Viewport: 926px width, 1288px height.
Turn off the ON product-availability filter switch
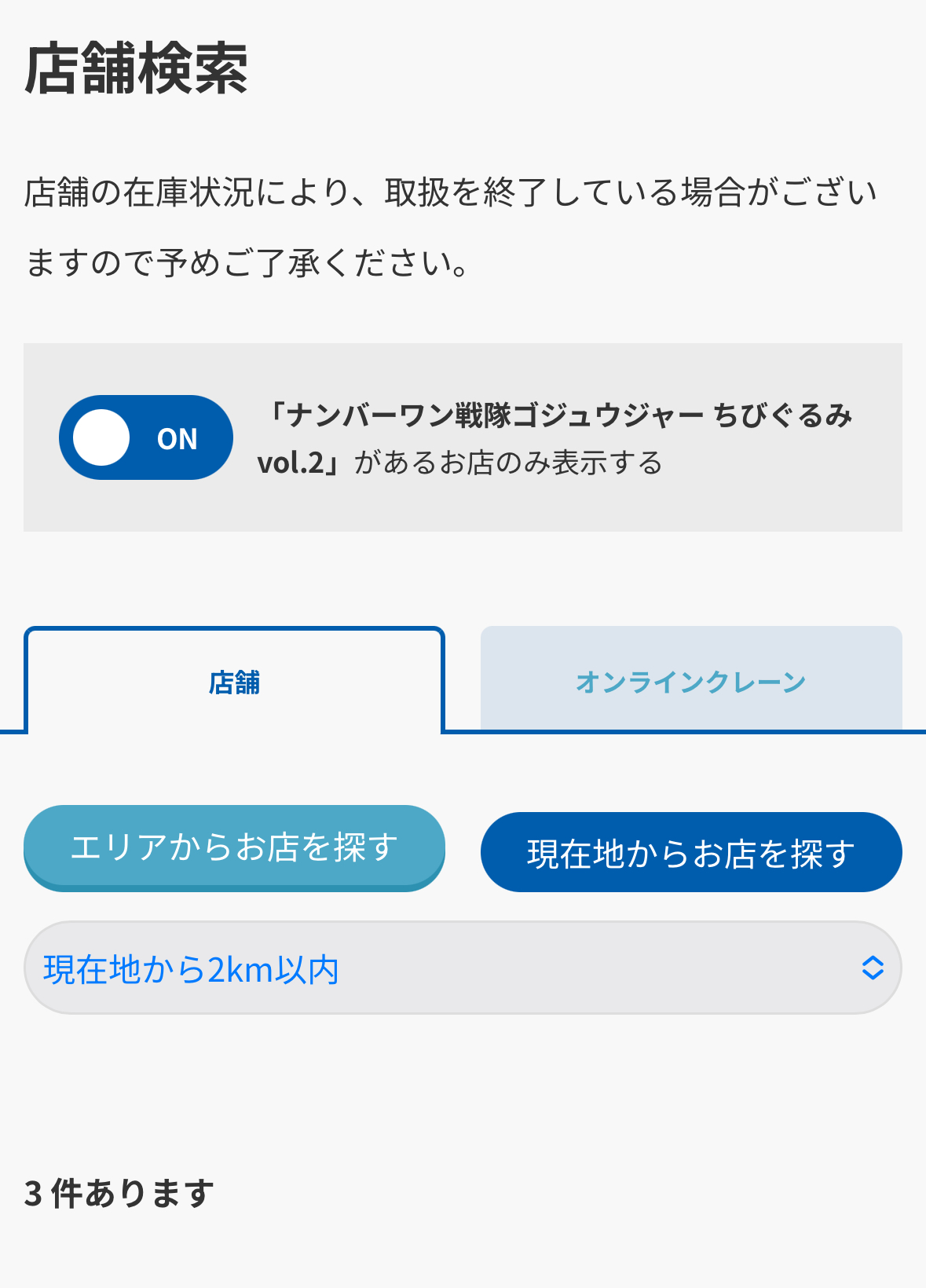pyautogui.click(x=146, y=437)
